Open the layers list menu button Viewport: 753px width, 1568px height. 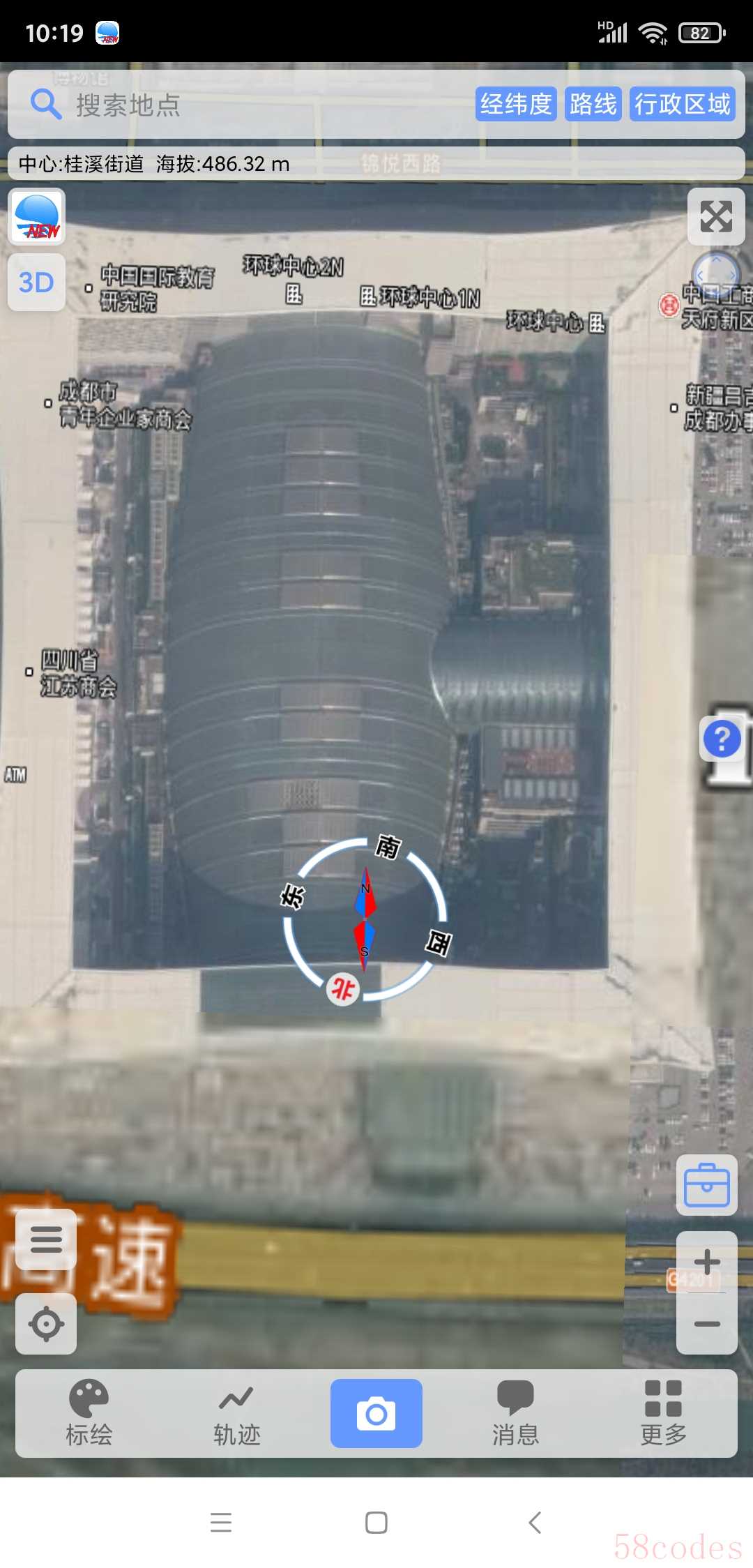[x=46, y=1239]
